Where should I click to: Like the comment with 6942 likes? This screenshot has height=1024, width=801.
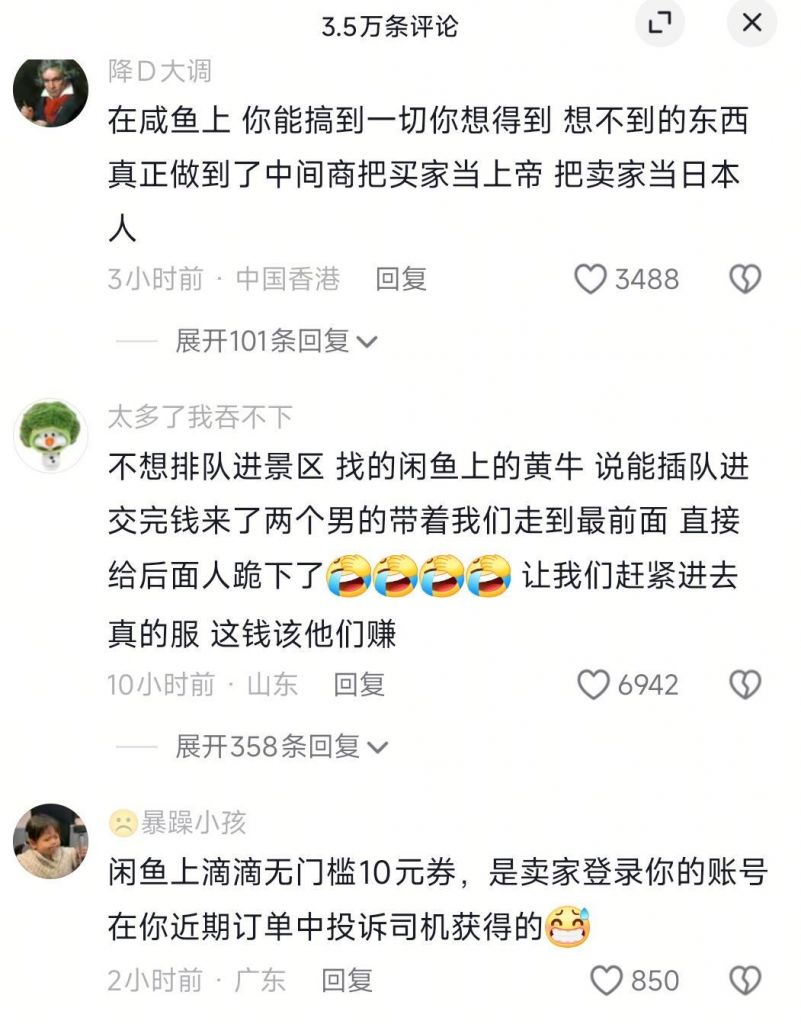coord(594,684)
